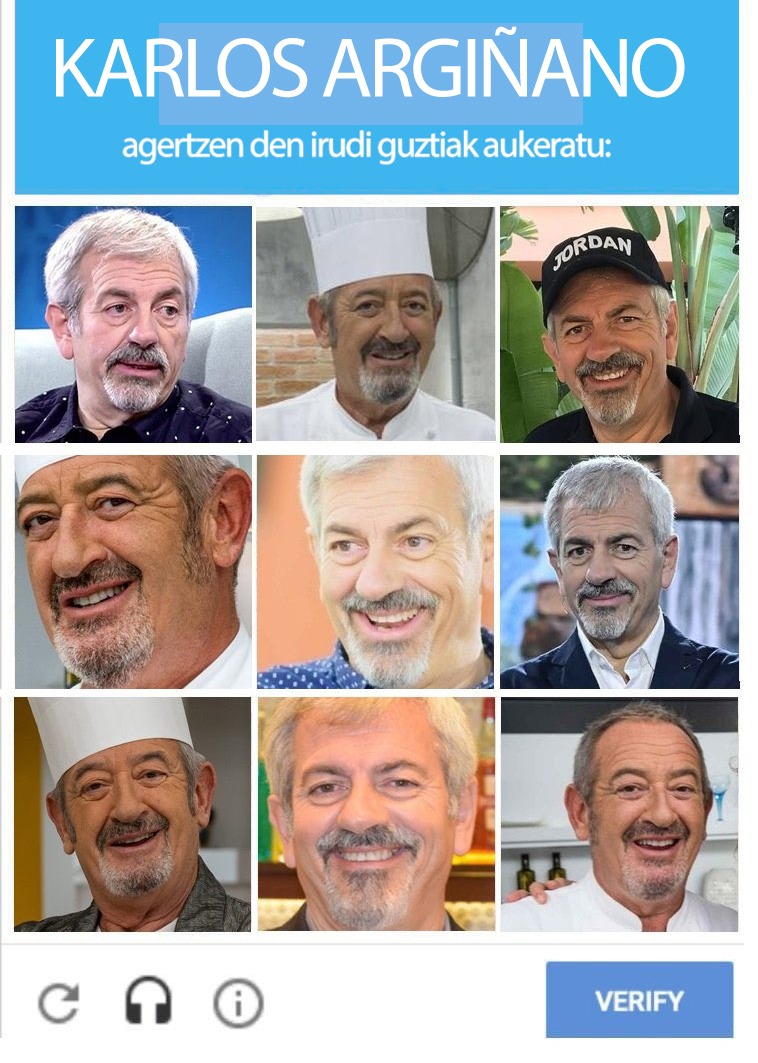Image resolution: width=758 pixels, height=1063 pixels.
Task: Mark the chef-hat tile with gray jacket
Action: [x=132, y=814]
